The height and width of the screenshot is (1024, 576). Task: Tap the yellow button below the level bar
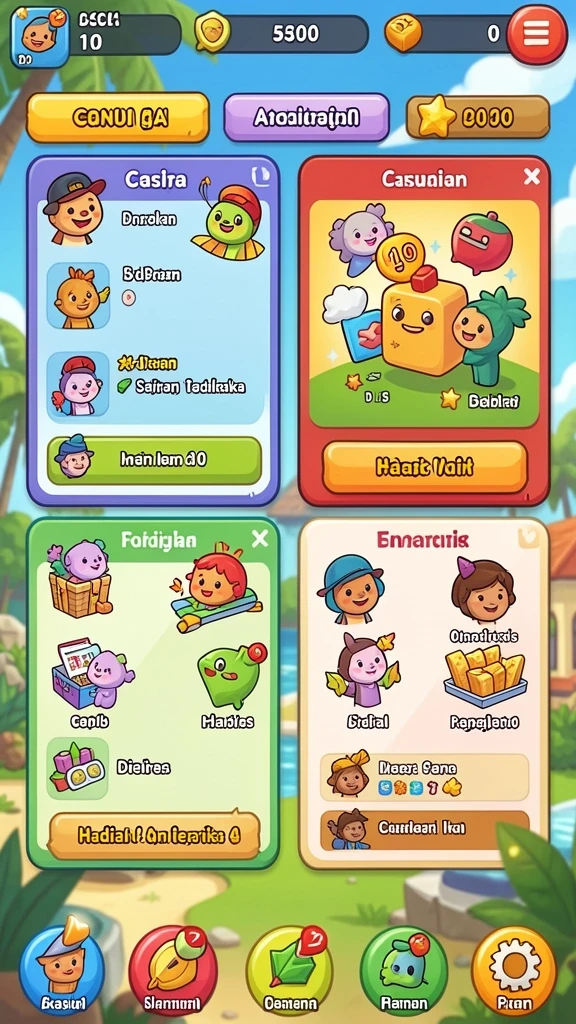(x=118, y=118)
